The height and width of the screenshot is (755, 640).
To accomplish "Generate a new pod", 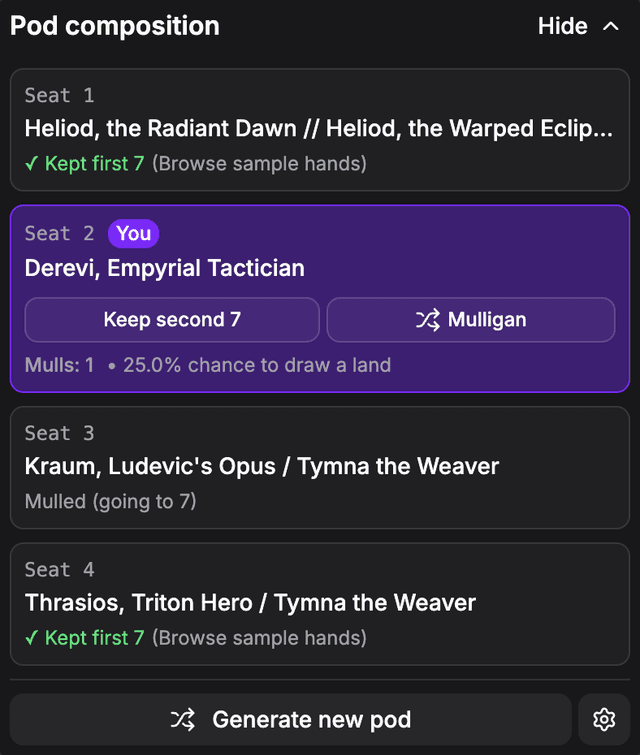I will (x=290, y=720).
